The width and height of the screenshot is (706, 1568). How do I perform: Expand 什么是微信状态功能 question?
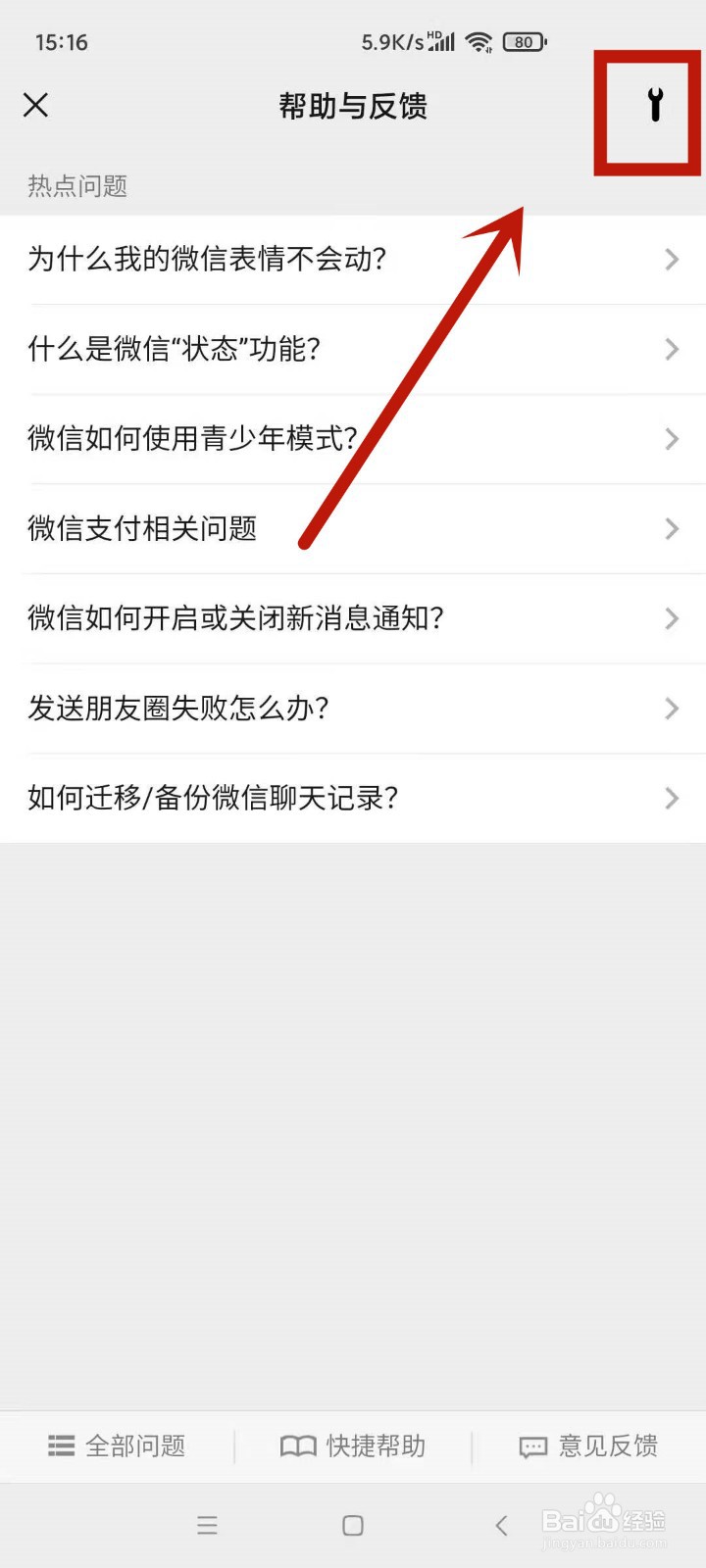353,349
